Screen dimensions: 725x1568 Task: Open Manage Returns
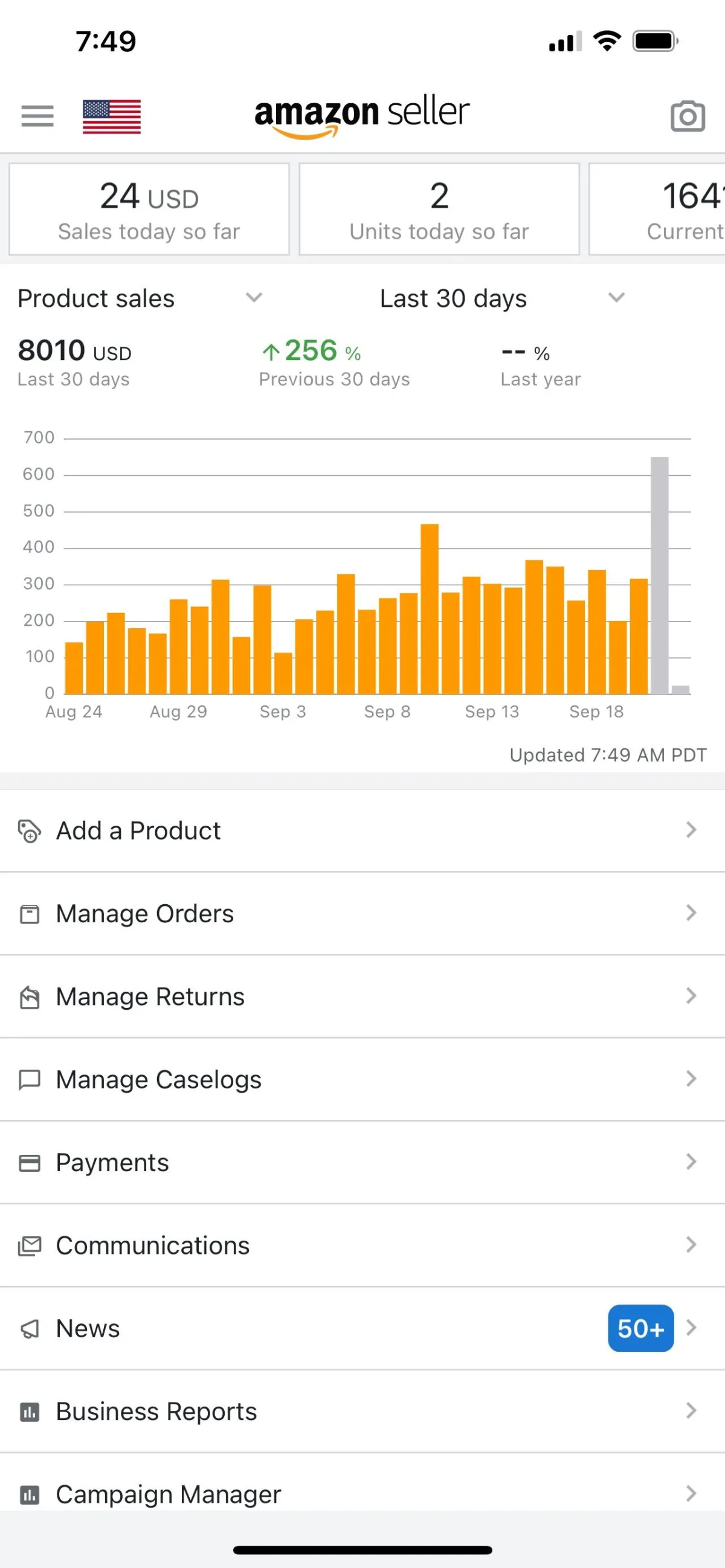tap(362, 997)
